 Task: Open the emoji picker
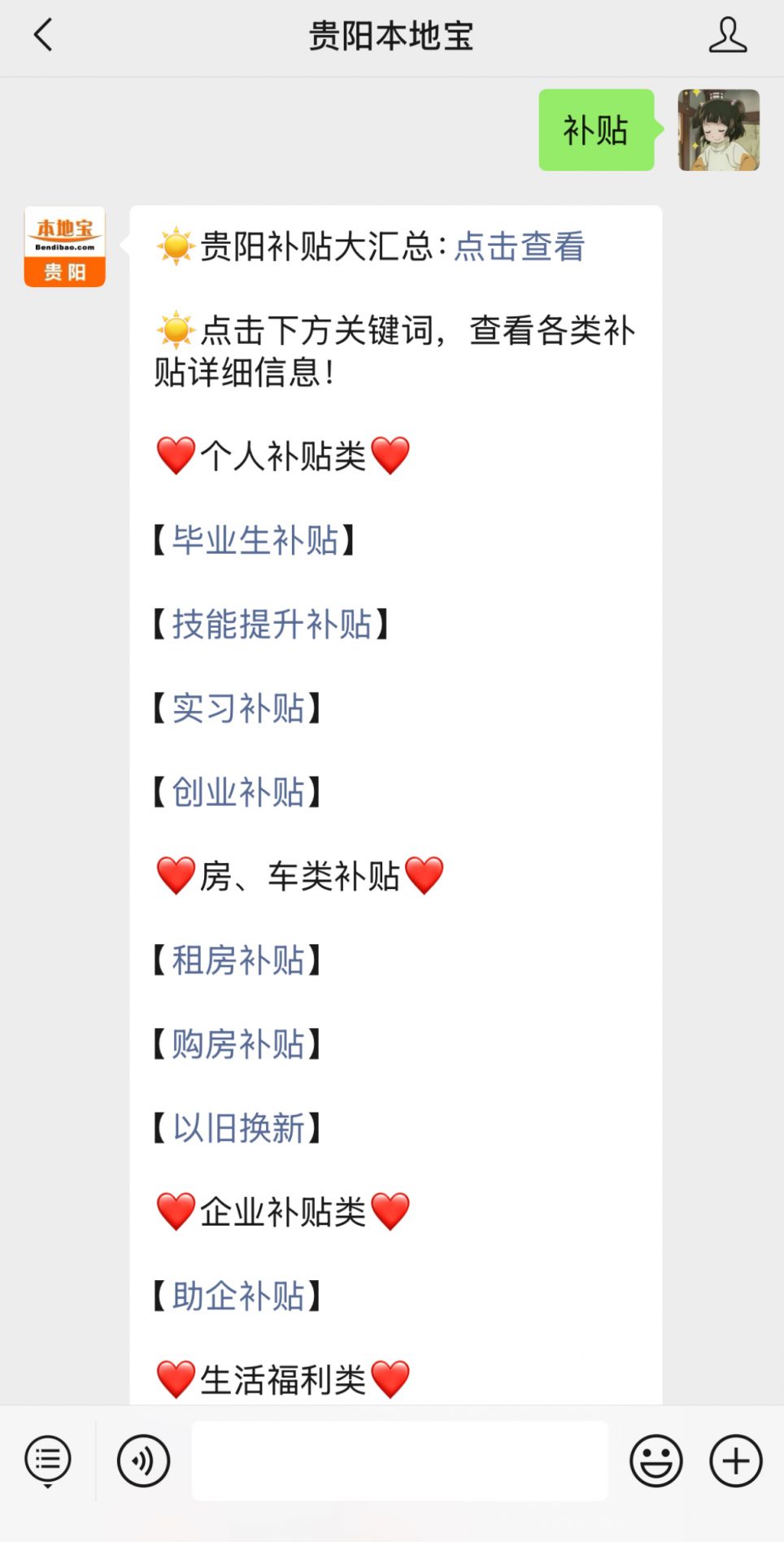pyautogui.click(x=656, y=1461)
